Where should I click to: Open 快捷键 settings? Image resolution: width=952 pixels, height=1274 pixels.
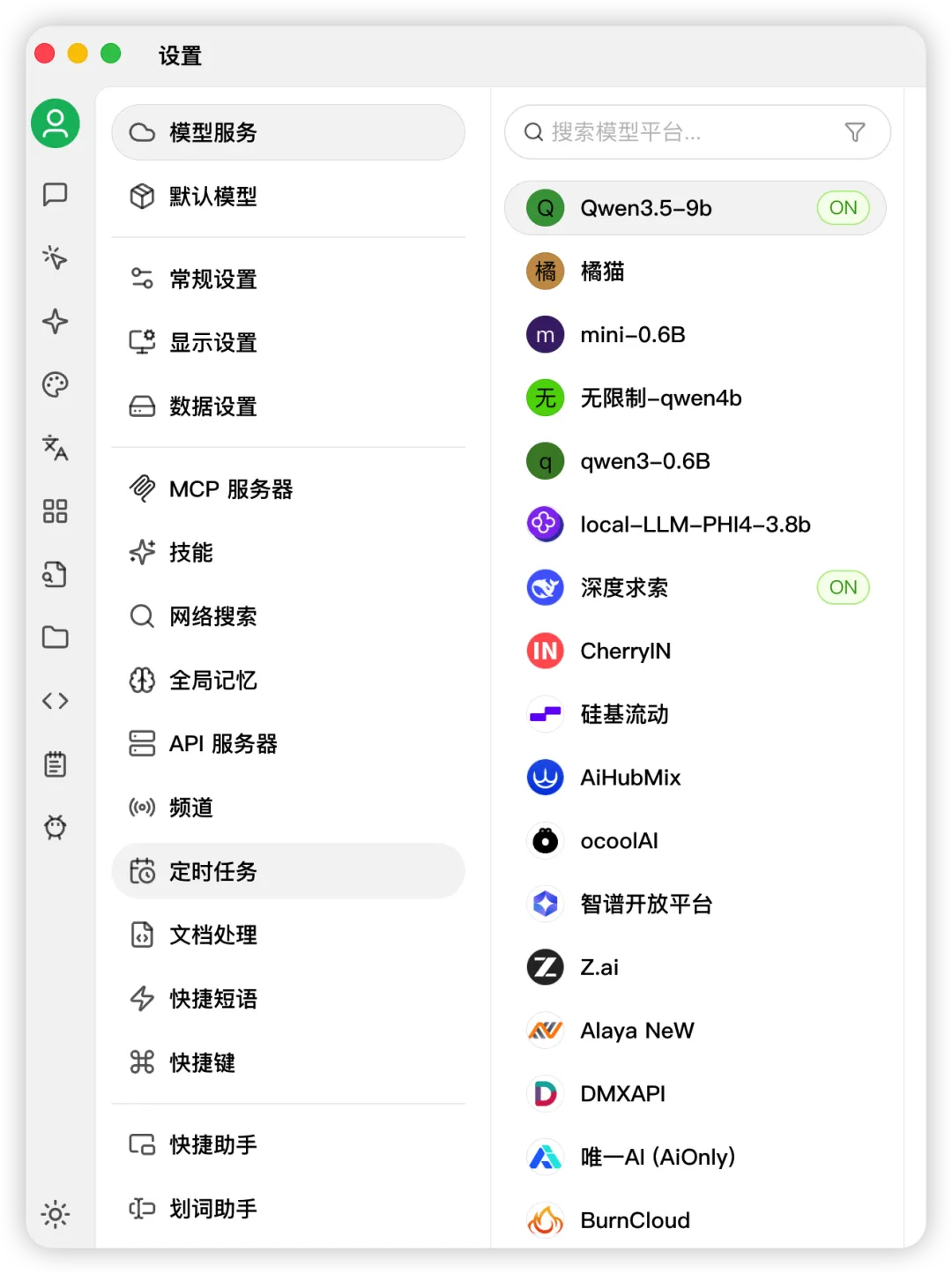pyautogui.click(x=288, y=1062)
